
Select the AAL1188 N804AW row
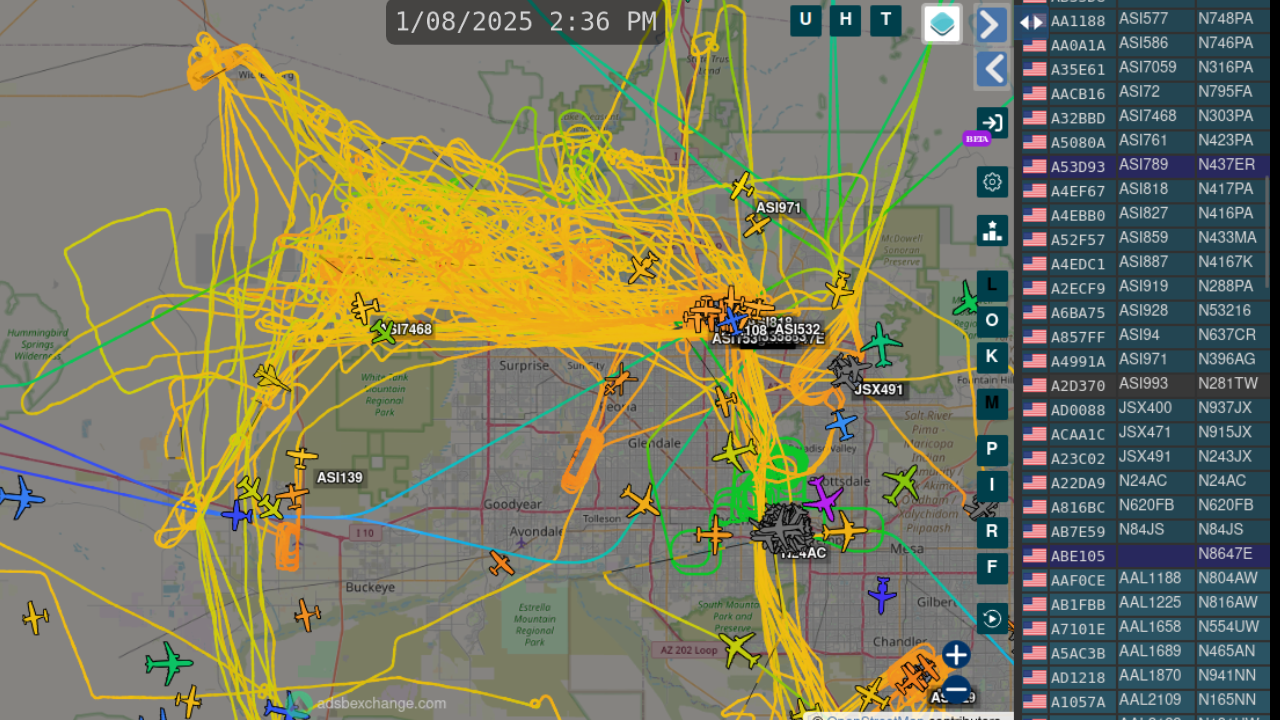pos(1145,579)
